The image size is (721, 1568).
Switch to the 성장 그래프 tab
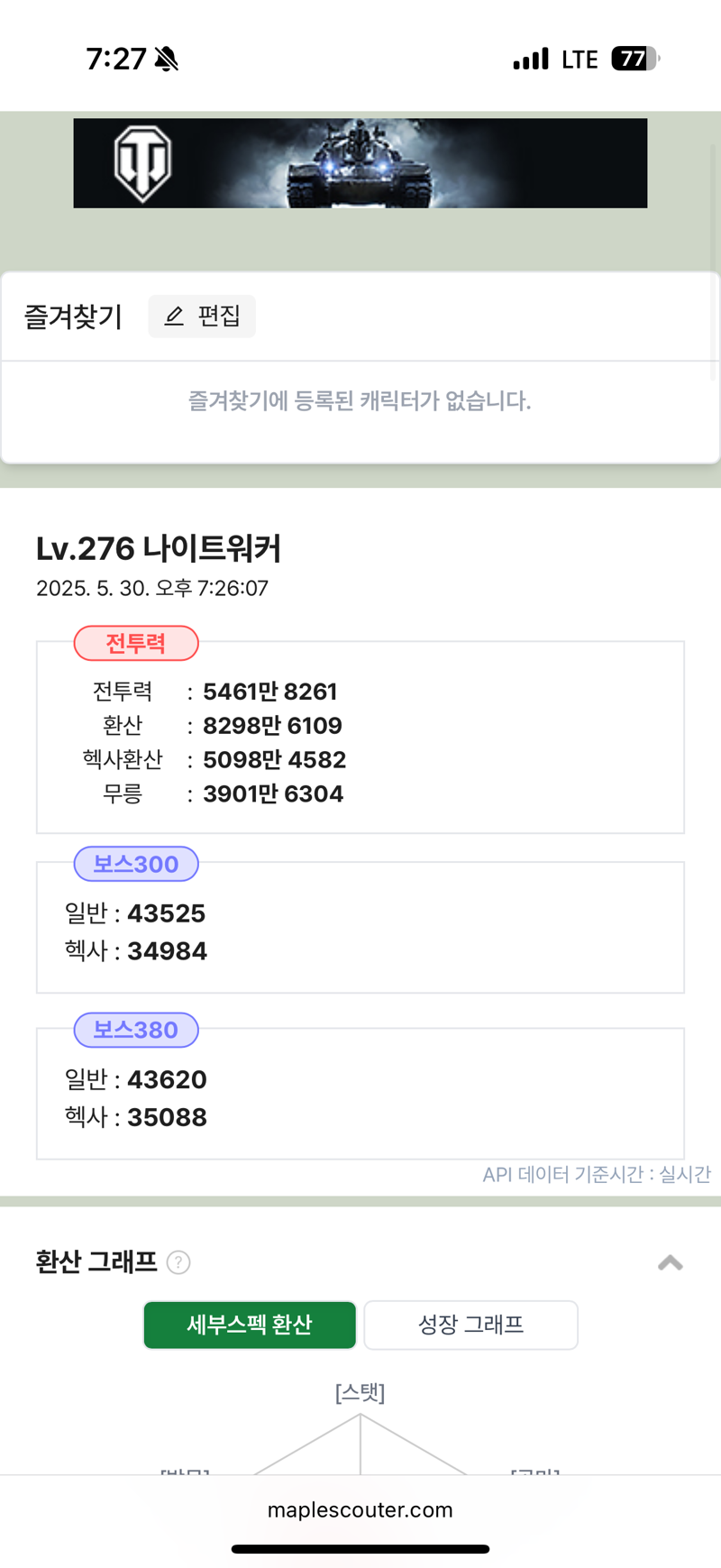point(470,1325)
